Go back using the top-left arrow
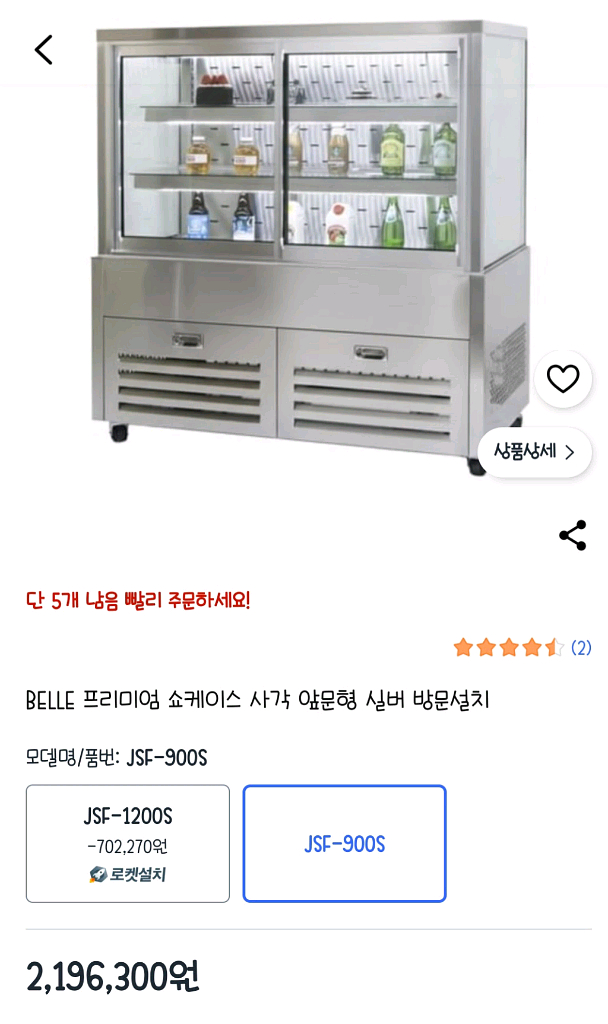The image size is (608, 1024). pos(43,50)
